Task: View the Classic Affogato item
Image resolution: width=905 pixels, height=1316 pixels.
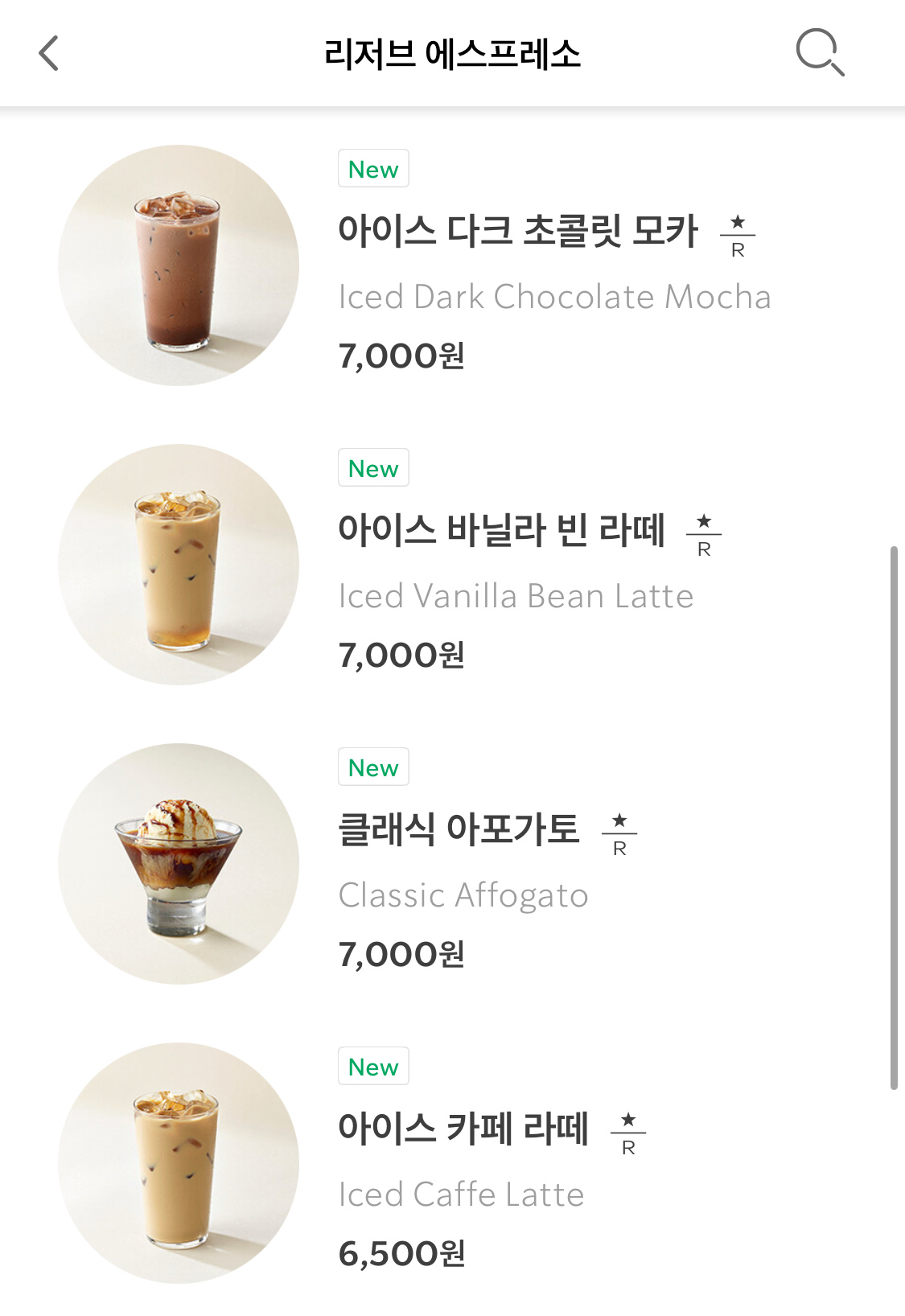Action: tap(459, 830)
